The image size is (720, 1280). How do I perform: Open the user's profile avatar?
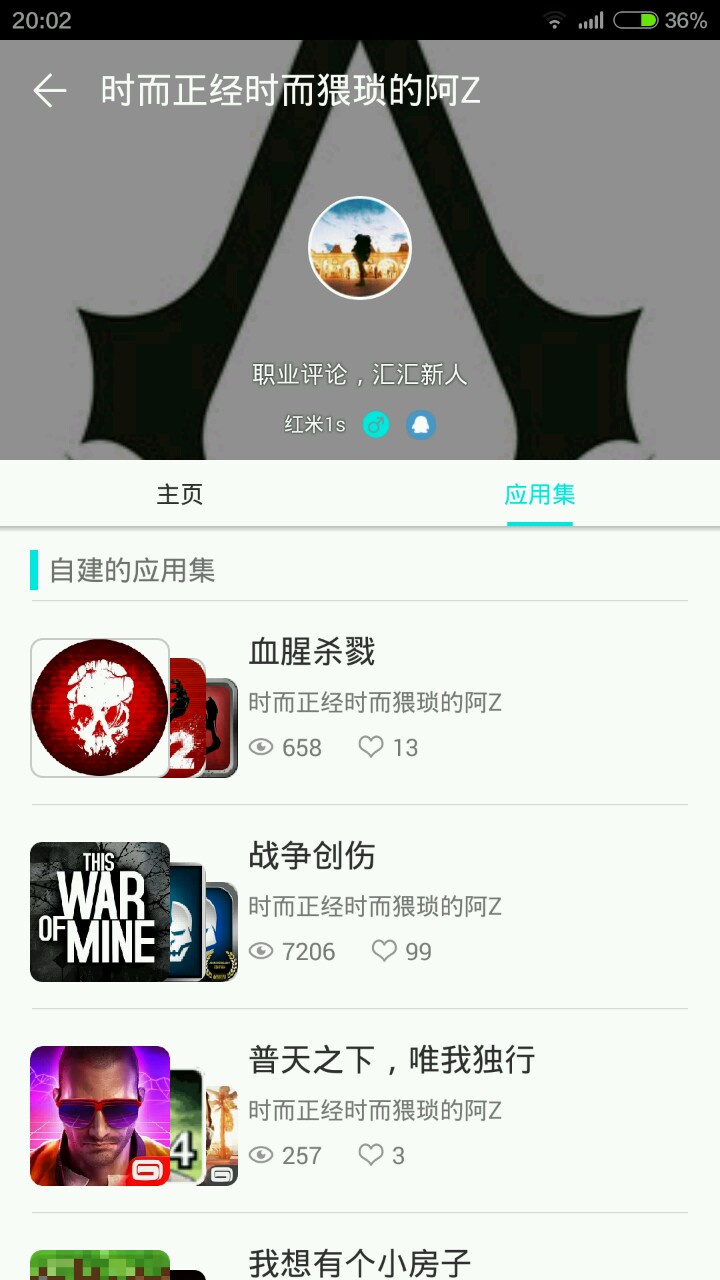coord(360,247)
